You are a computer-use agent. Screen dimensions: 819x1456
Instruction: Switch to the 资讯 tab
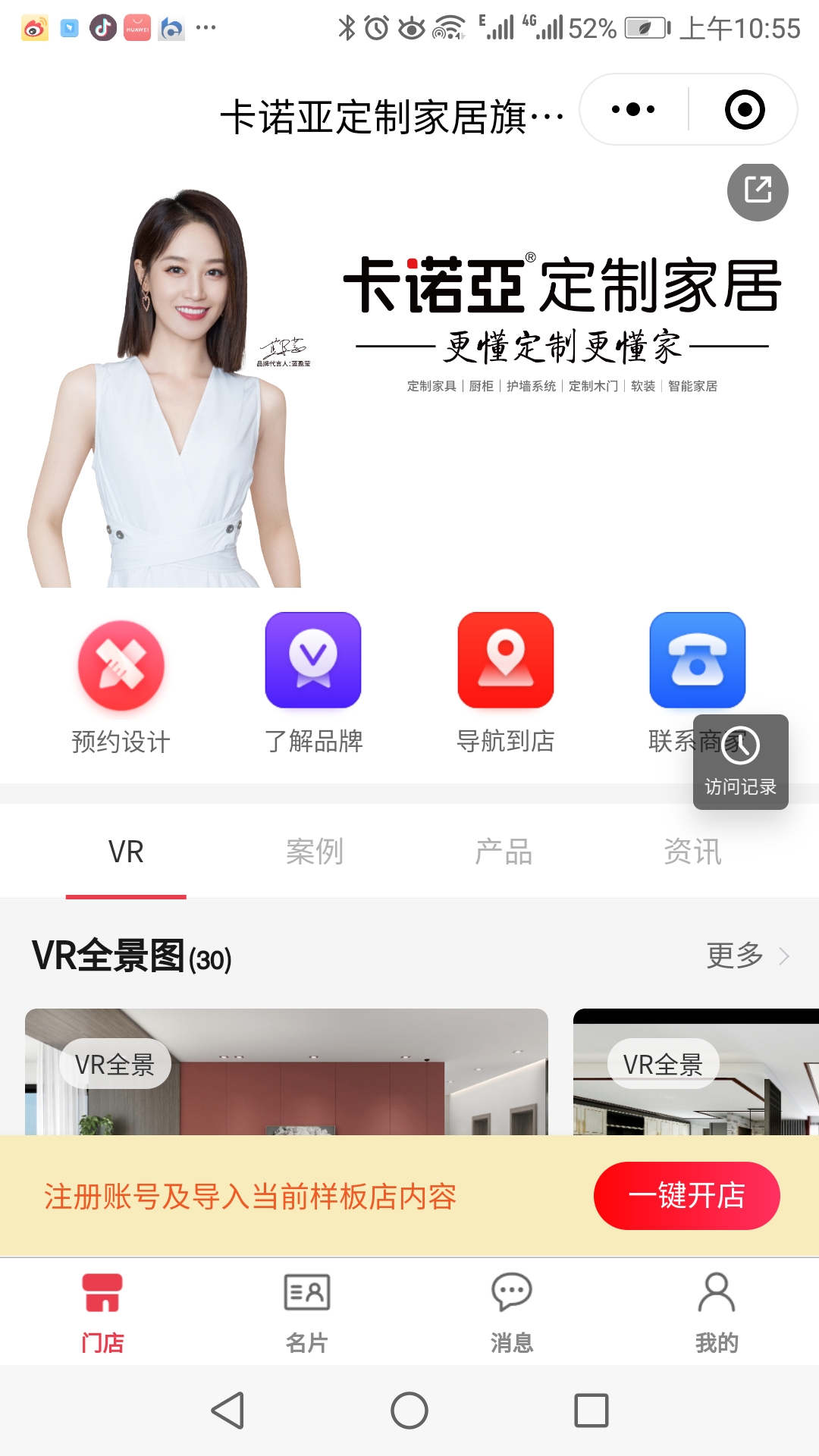tap(692, 852)
